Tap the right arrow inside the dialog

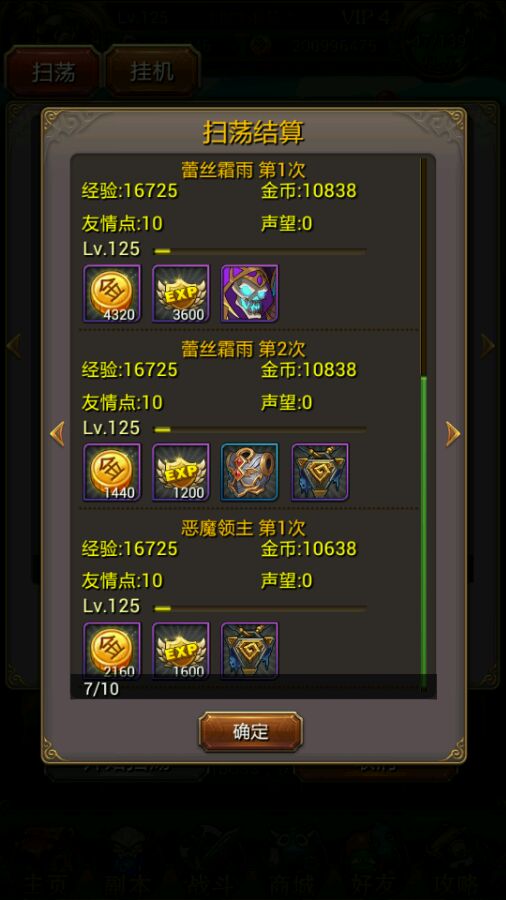453,433
